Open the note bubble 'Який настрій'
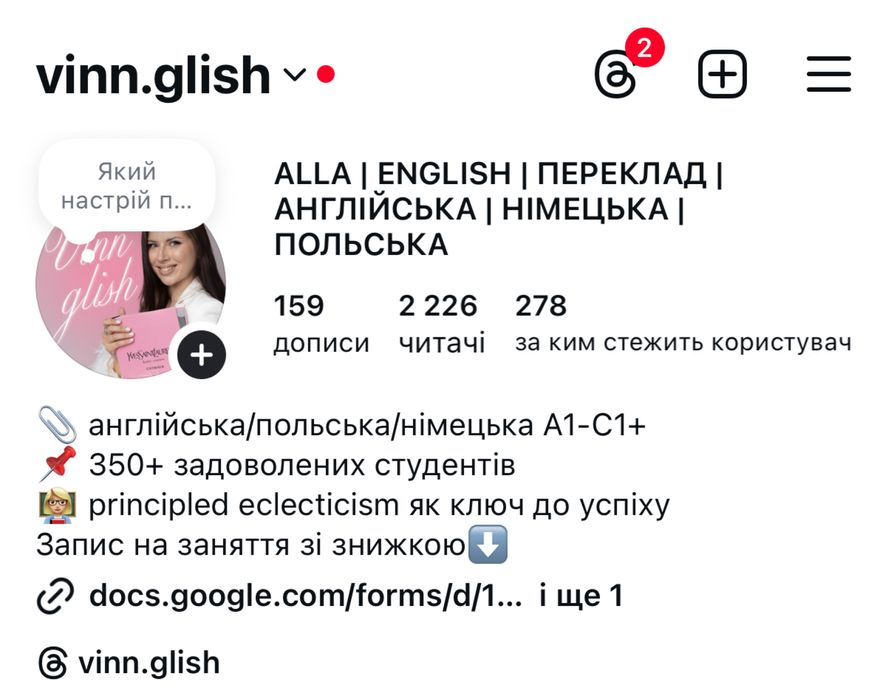The height and width of the screenshot is (700, 891). point(126,186)
